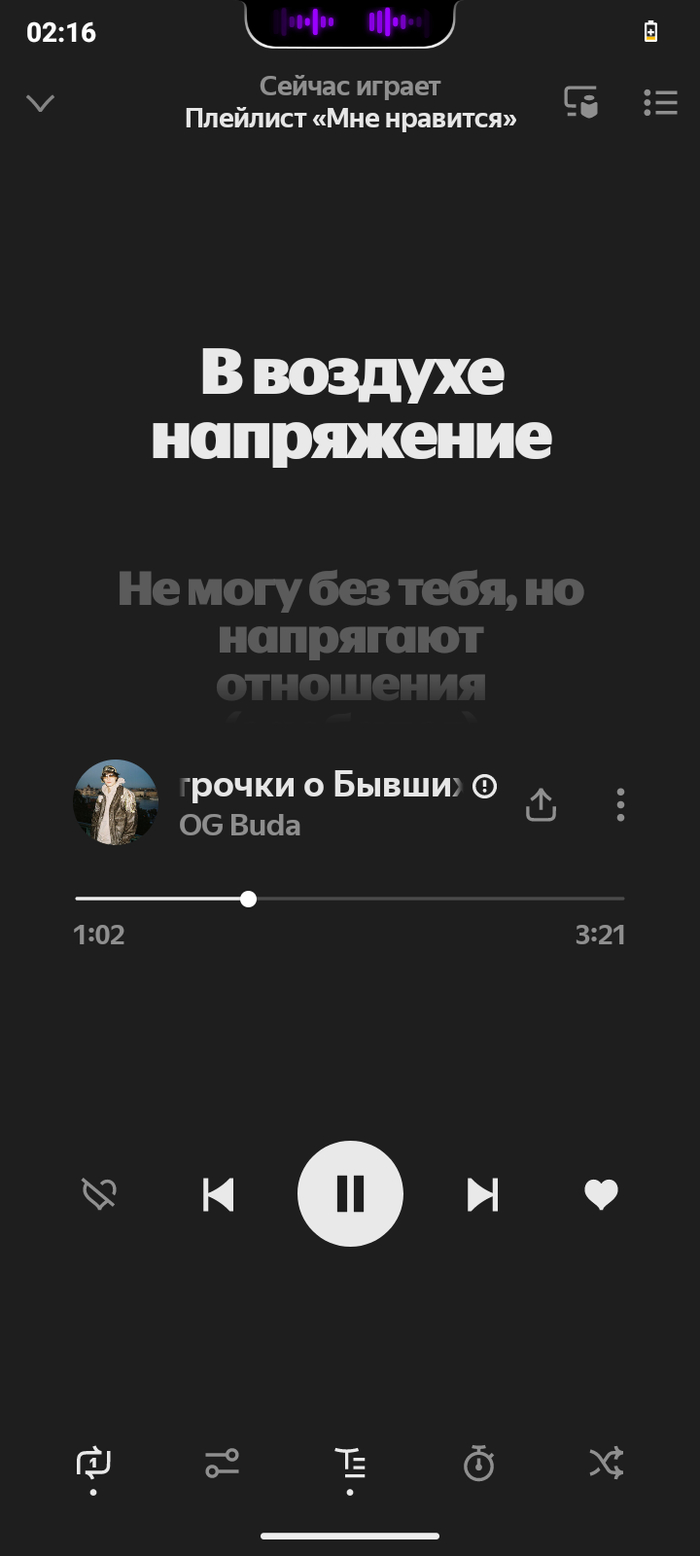700x1556 pixels.
Task: Skip to the previous track
Action: (218, 1194)
